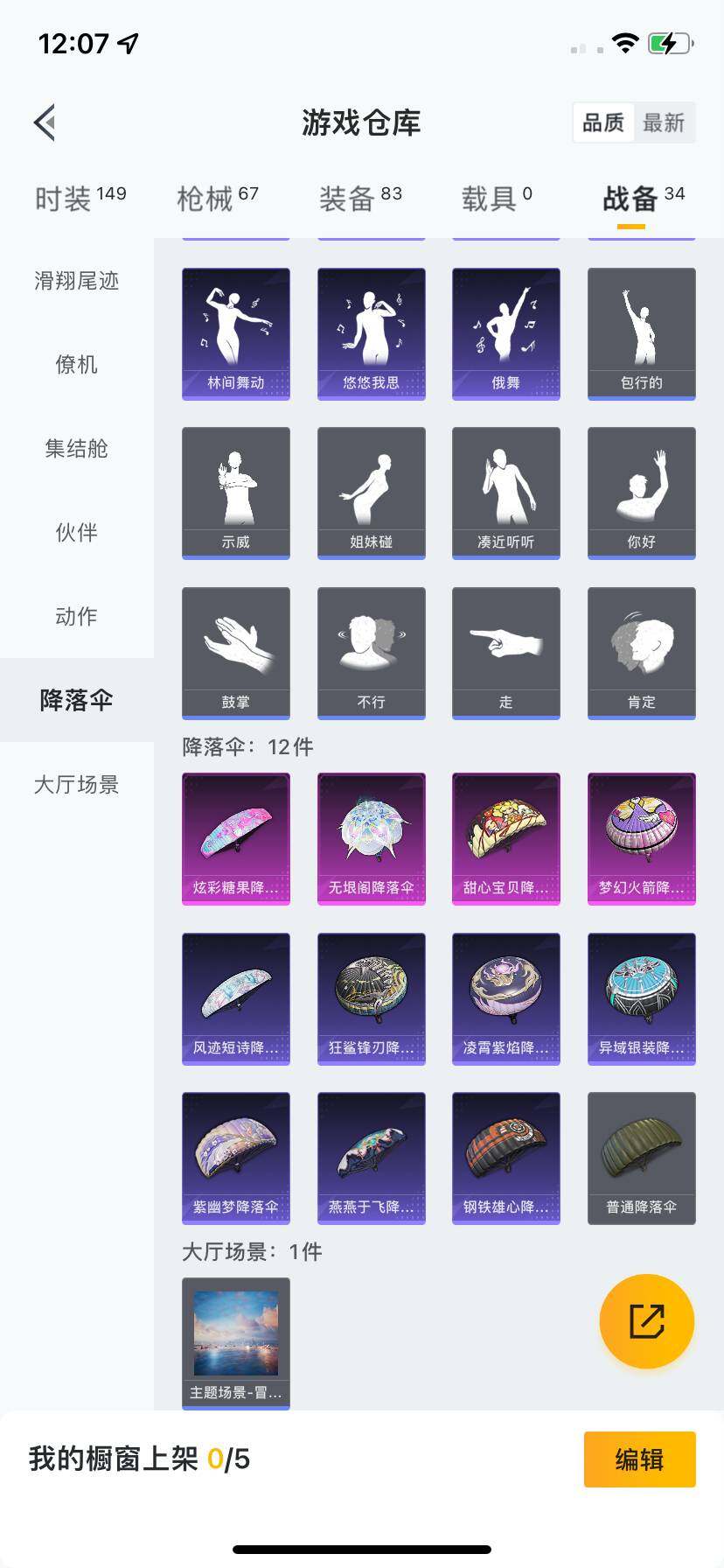Image resolution: width=724 pixels, height=1568 pixels.
Task: View the 无垠阁降落伞 parachute item
Action: (371, 838)
